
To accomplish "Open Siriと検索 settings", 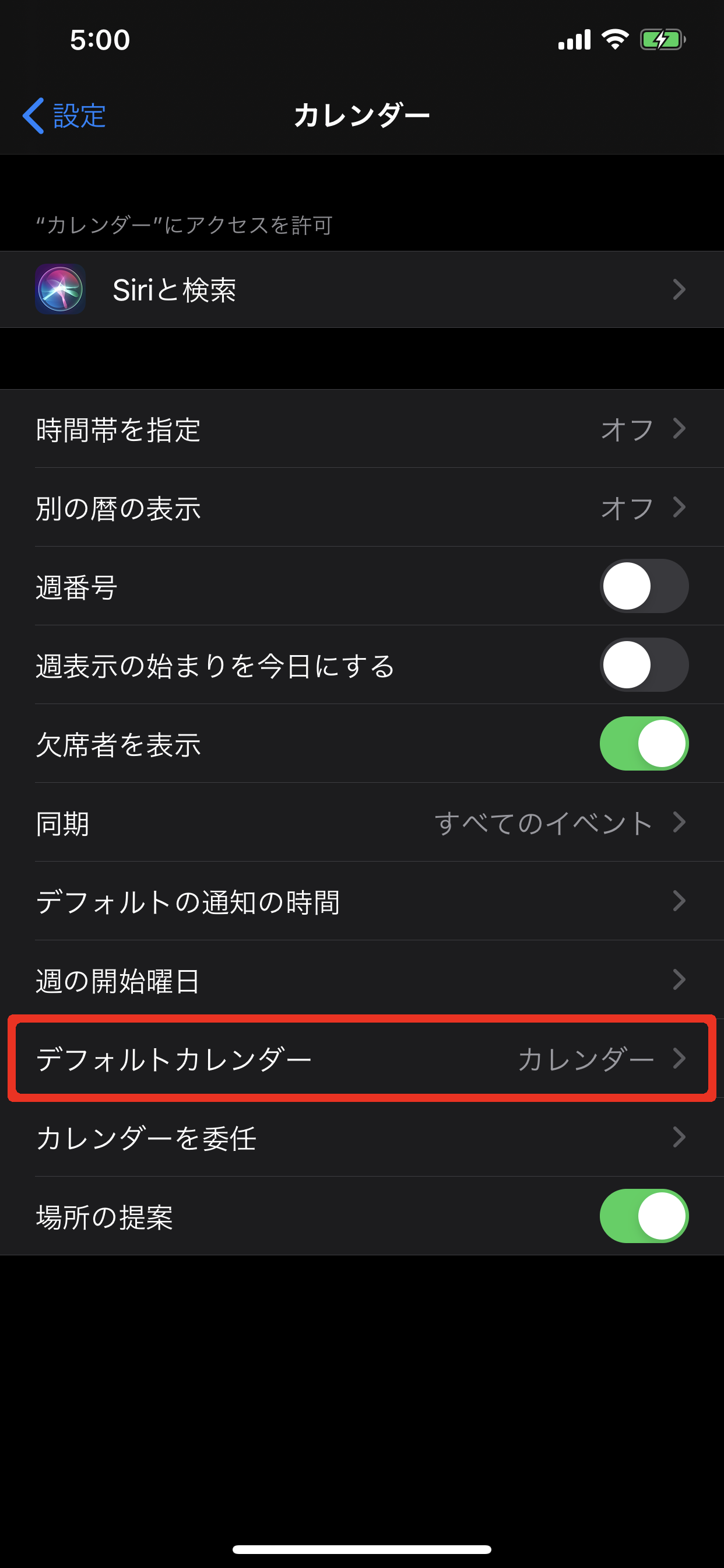I will pos(361,290).
